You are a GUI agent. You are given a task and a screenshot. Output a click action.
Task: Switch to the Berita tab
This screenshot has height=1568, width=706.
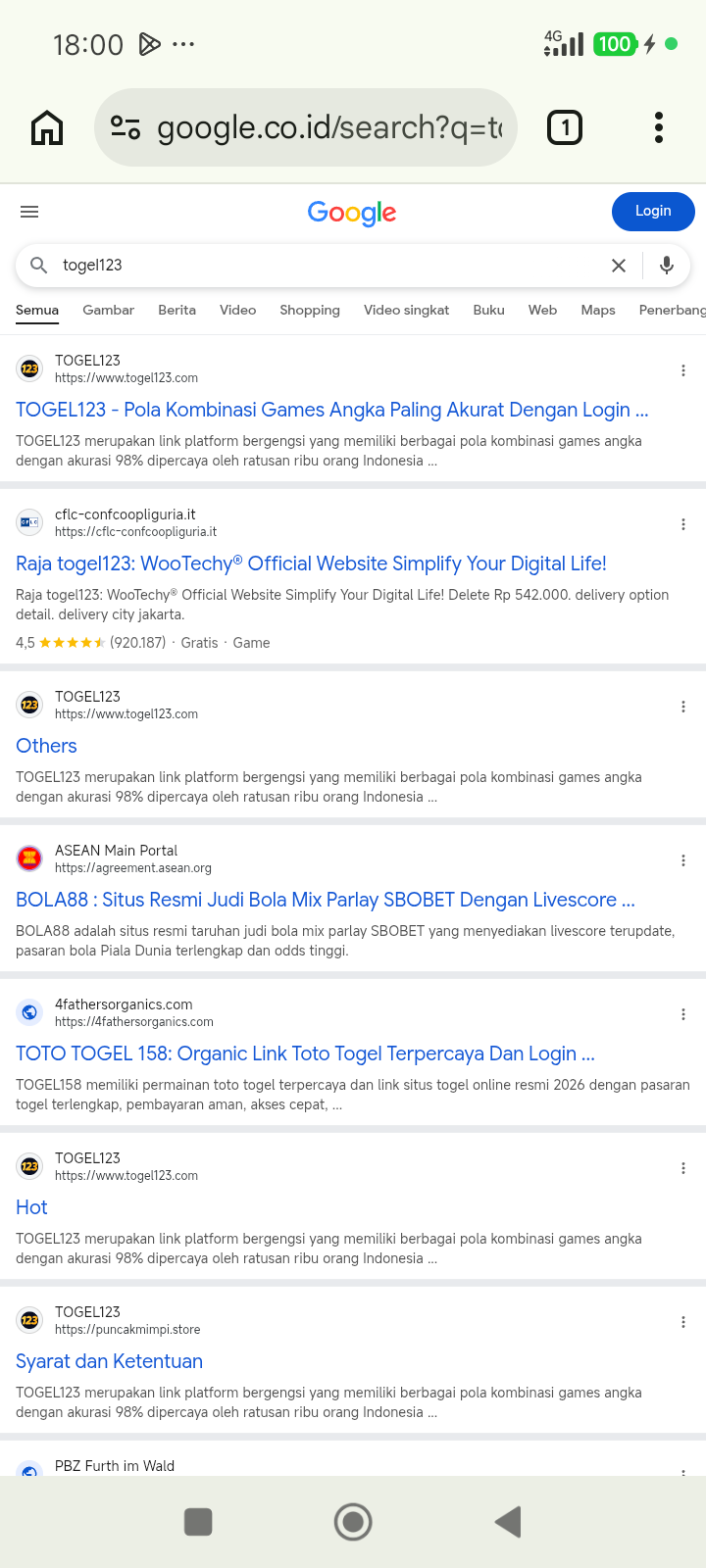click(177, 310)
